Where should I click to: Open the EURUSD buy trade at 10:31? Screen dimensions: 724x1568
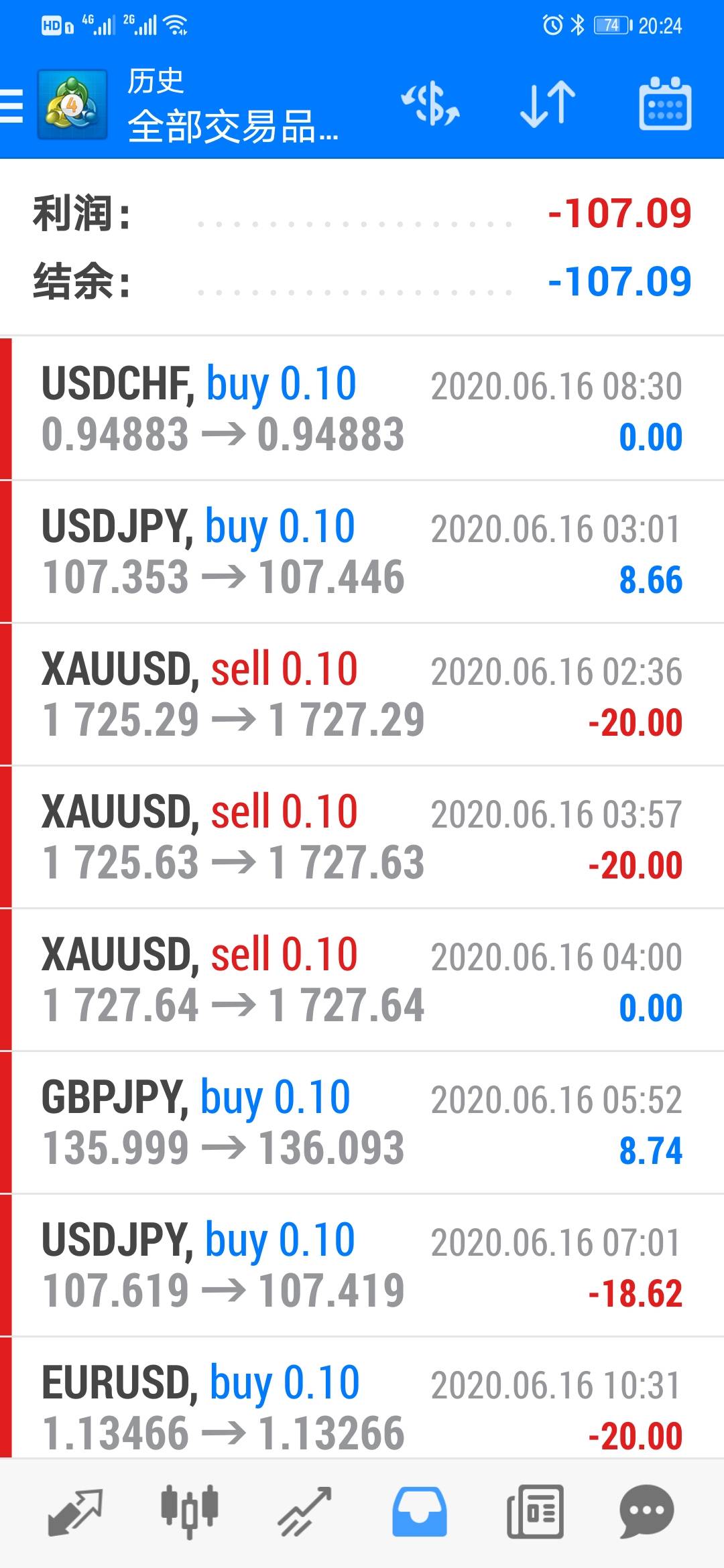click(x=362, y=1398)
